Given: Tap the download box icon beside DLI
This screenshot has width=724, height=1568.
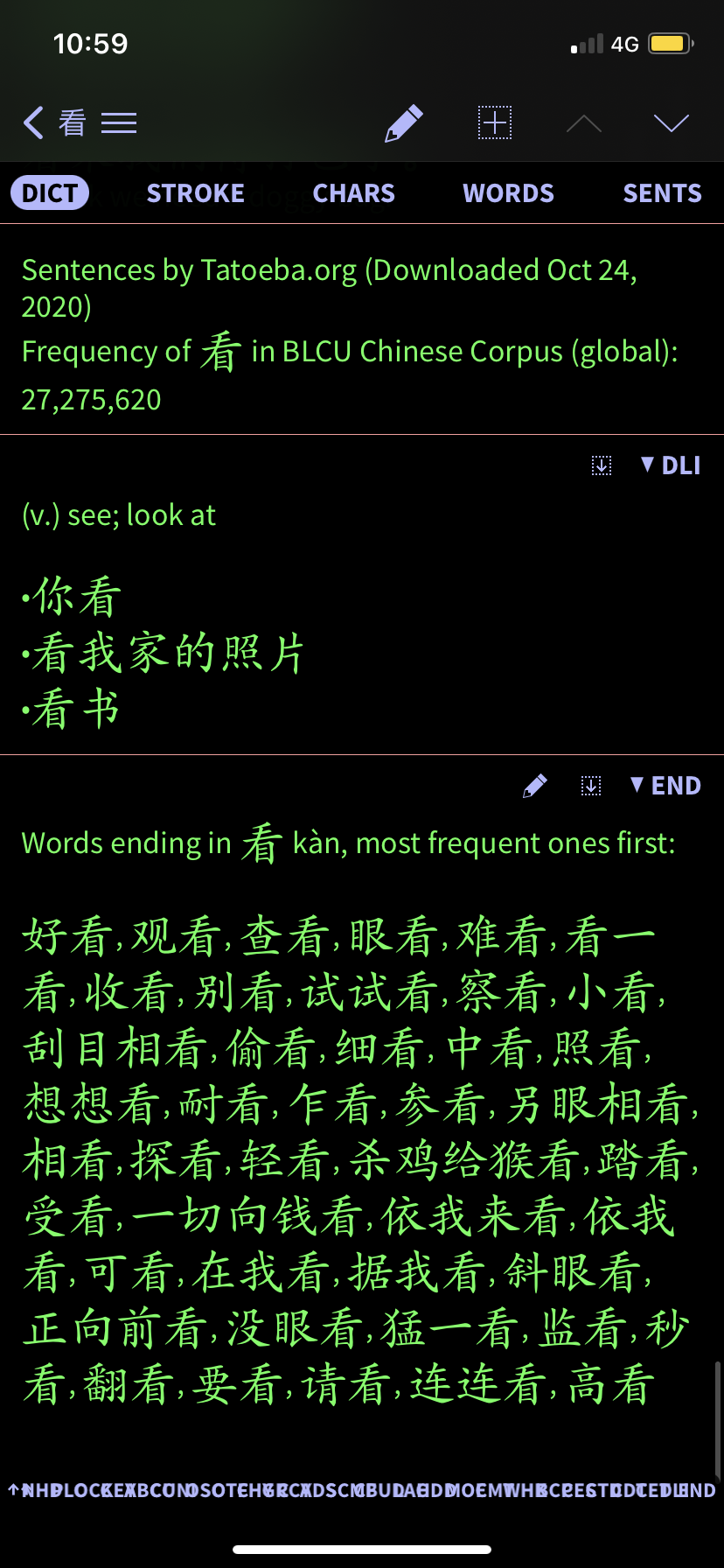Looking at the screenshot, I should (x=602, y=465).
